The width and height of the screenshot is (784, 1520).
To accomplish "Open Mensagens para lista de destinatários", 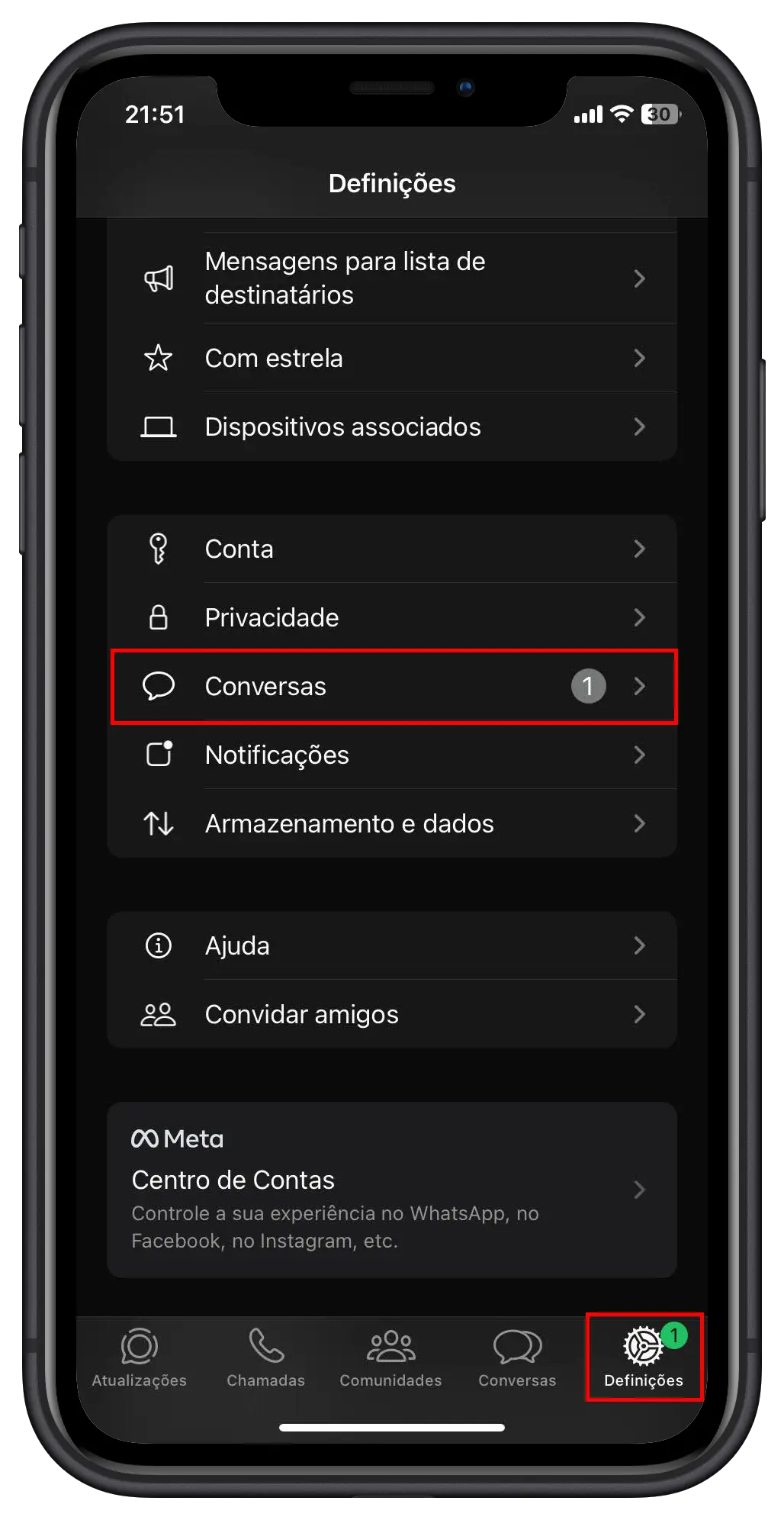I will pyautogui.click(x=392, y=278).
